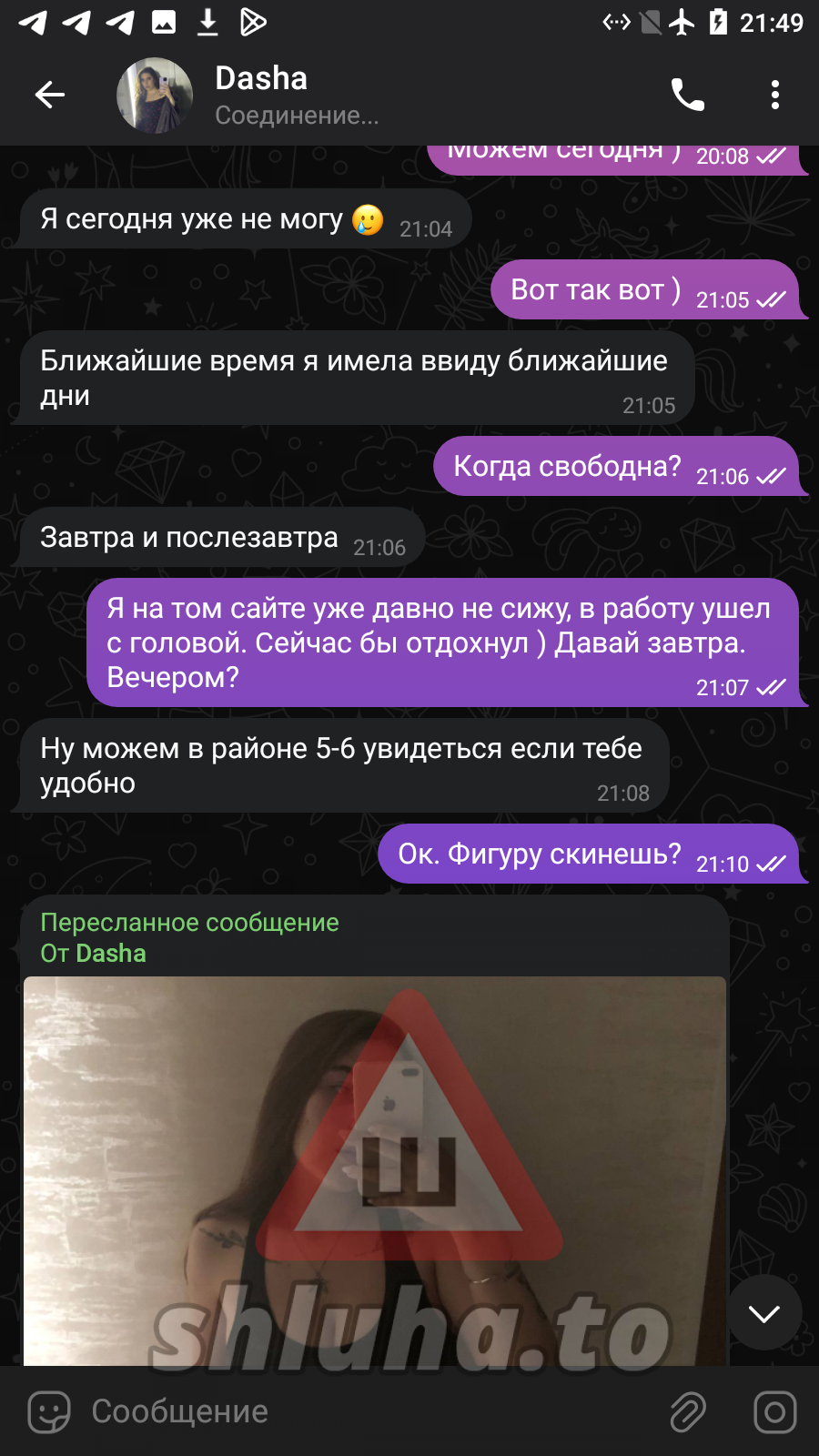Start a voice call with Dasha

688,95
